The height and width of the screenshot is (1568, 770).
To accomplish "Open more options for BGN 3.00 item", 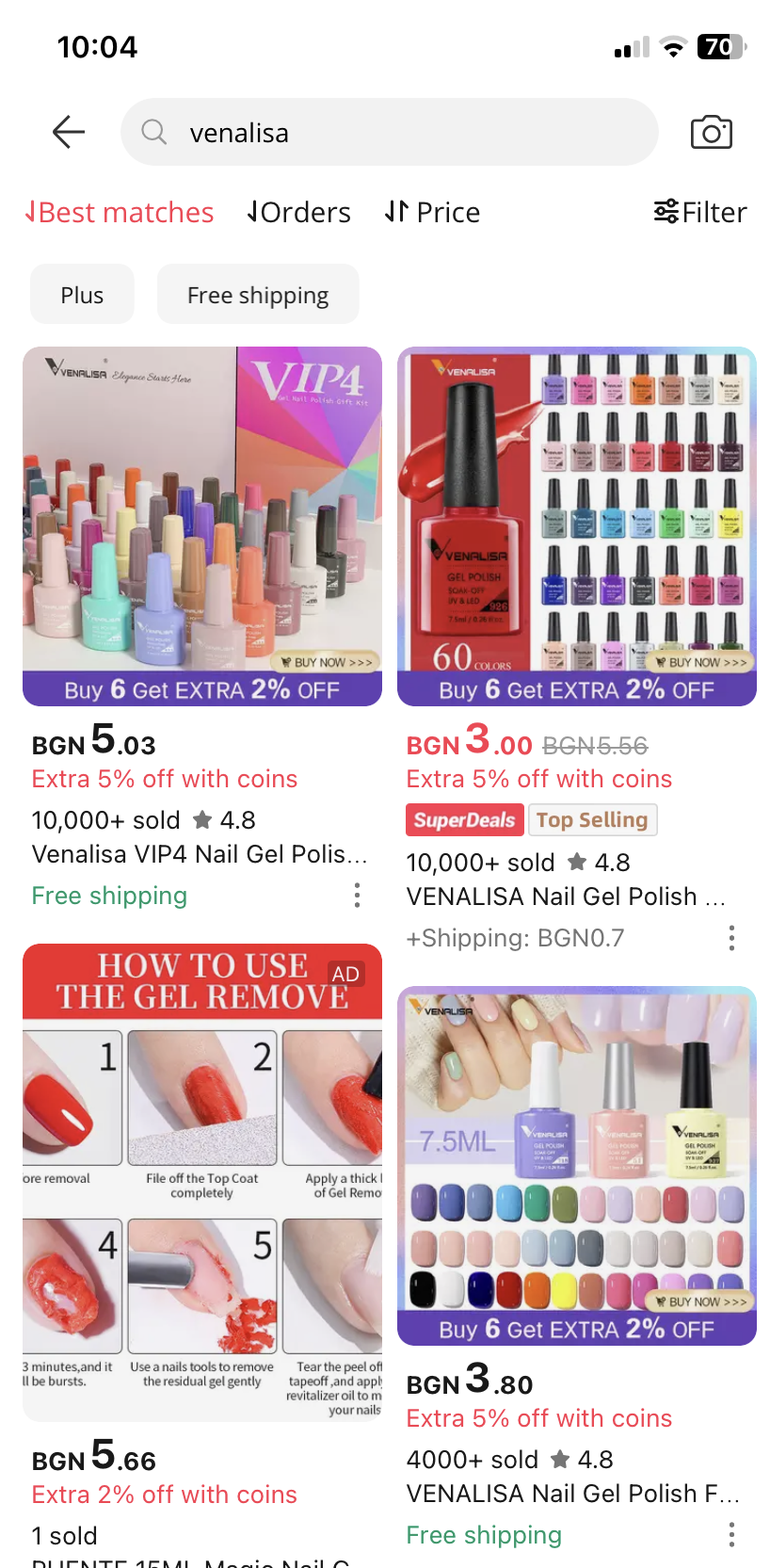I will point(731,937).
